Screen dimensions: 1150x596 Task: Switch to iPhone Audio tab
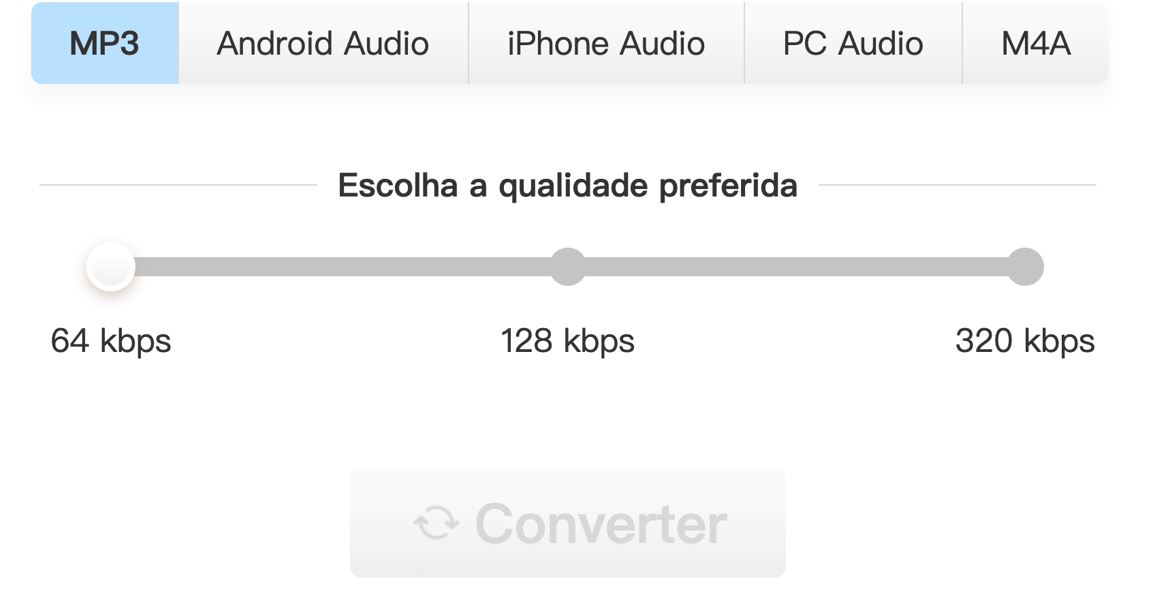(x=606, y=43)
